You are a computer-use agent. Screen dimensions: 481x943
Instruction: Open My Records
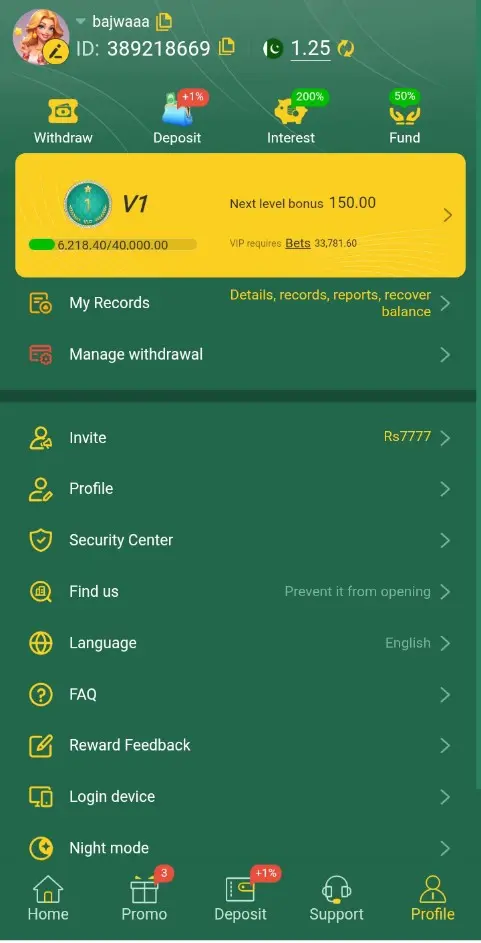240,303
